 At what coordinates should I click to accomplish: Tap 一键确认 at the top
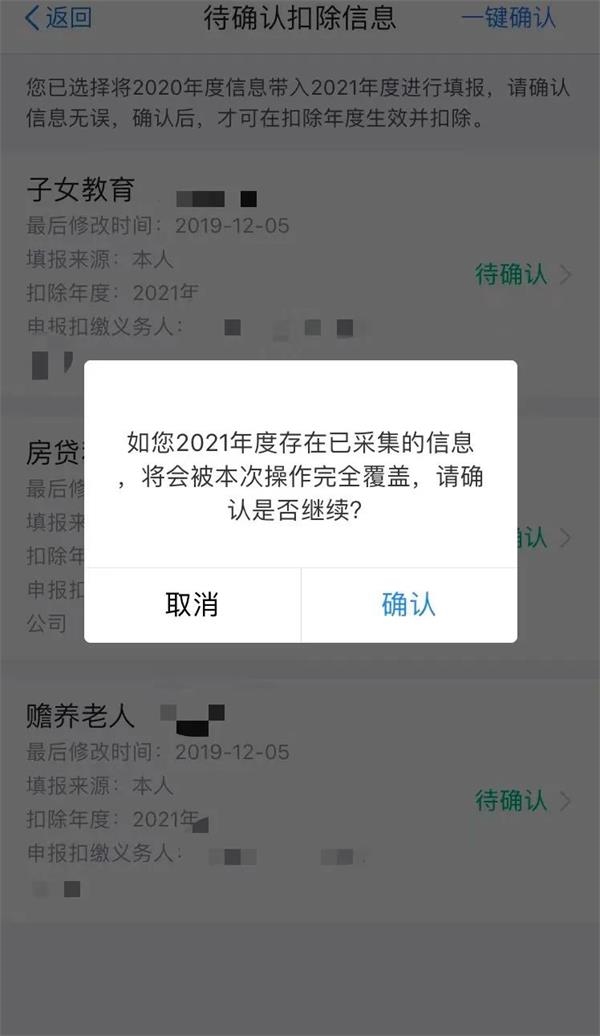508,18
